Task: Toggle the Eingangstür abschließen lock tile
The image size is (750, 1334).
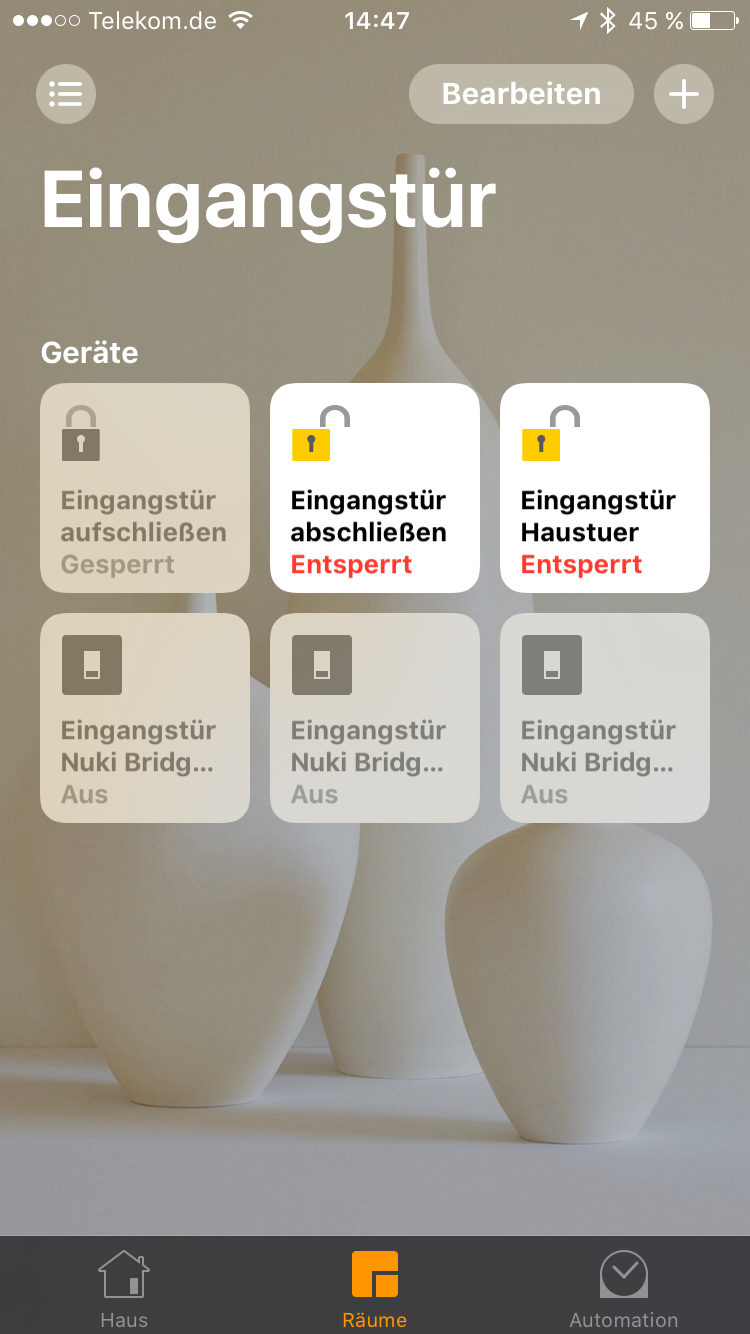Action: pos(375,488)
